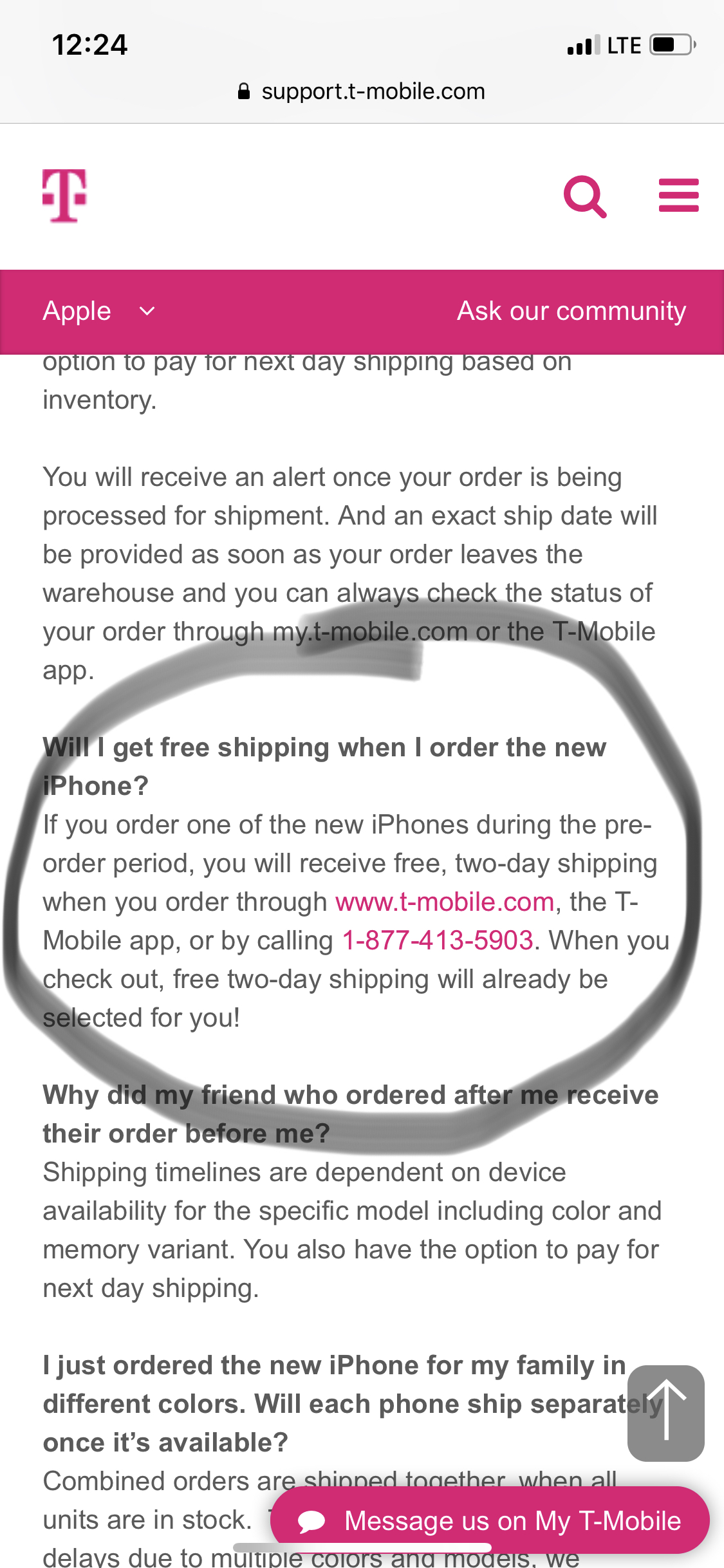Viewport: 724px width, 1568px height.
Task: Open the www.t-mobile.com link
Action: pos(445,902)
